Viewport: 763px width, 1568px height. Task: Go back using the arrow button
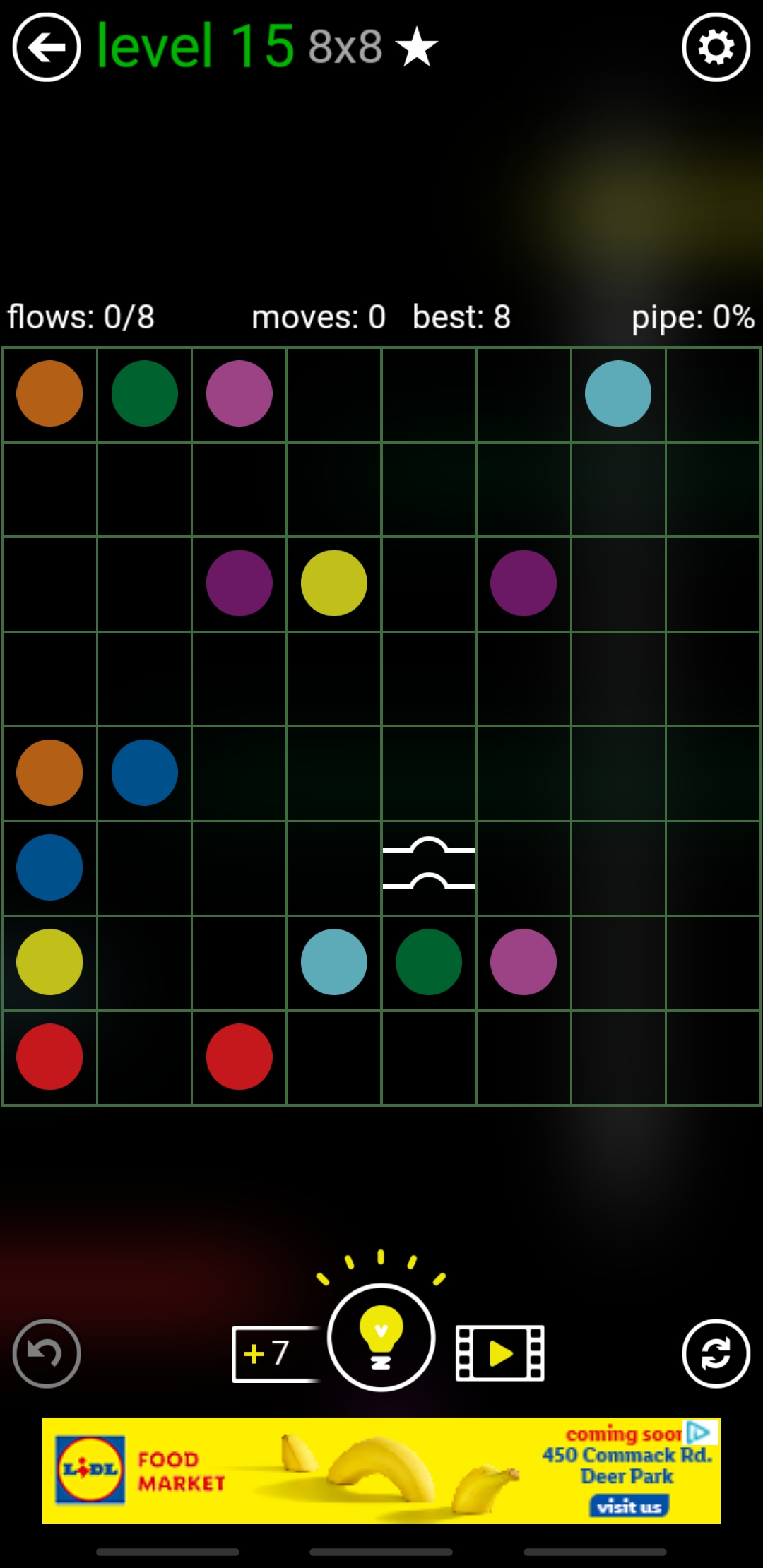pos(47,47)
